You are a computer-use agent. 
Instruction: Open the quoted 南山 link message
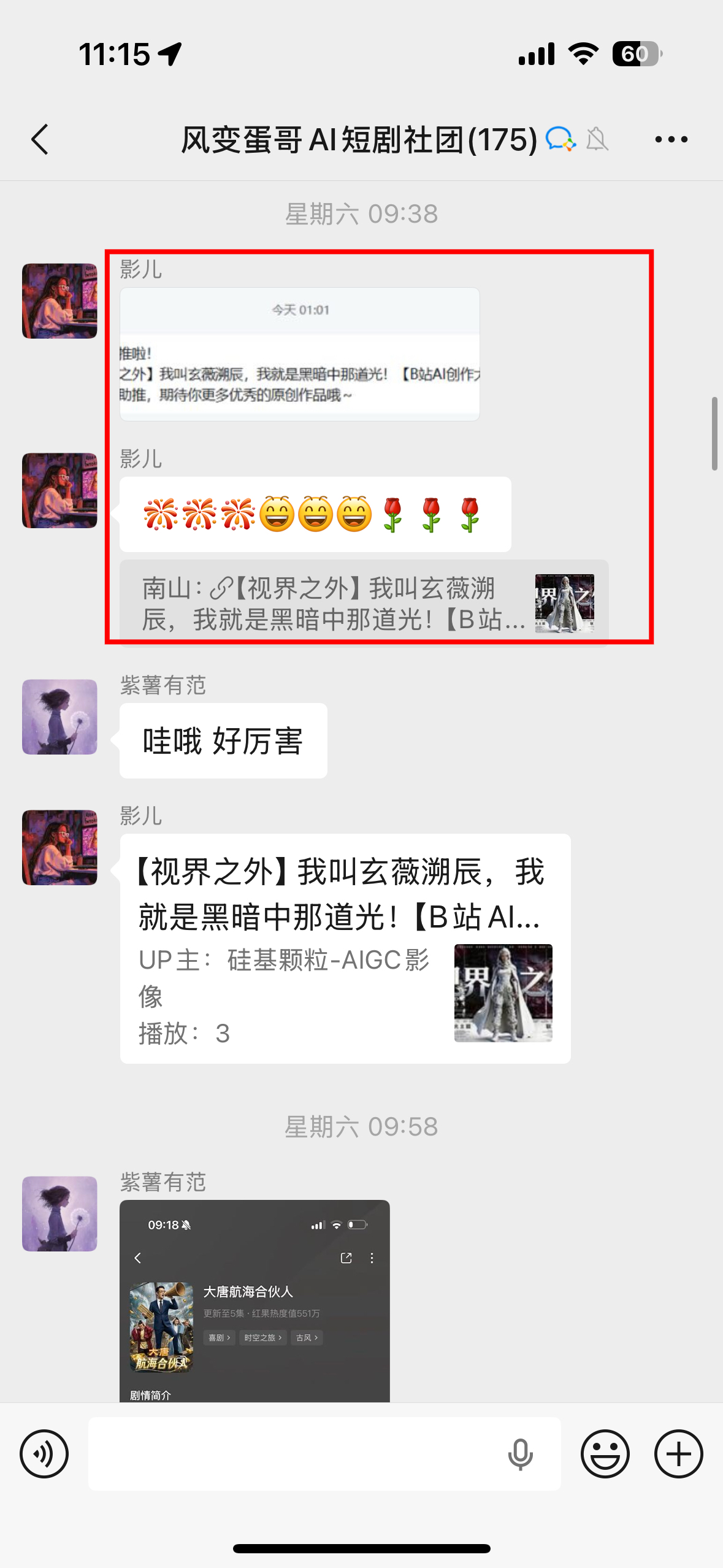tap(363, 603)
